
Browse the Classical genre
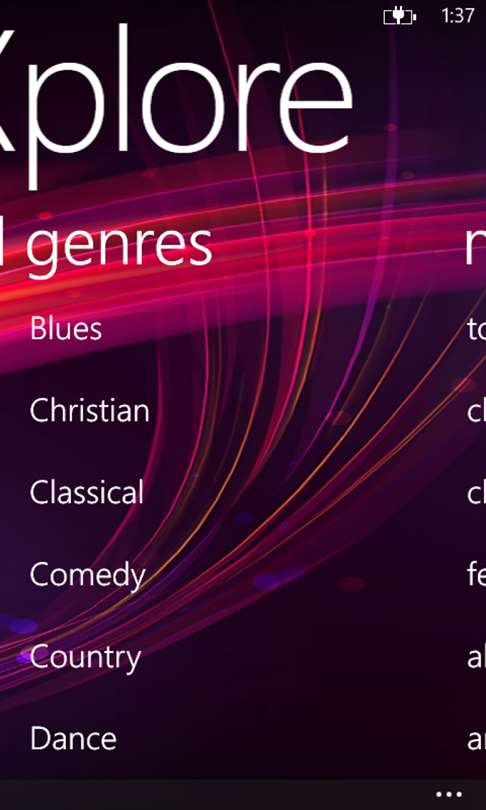click(x=87, y=492)
